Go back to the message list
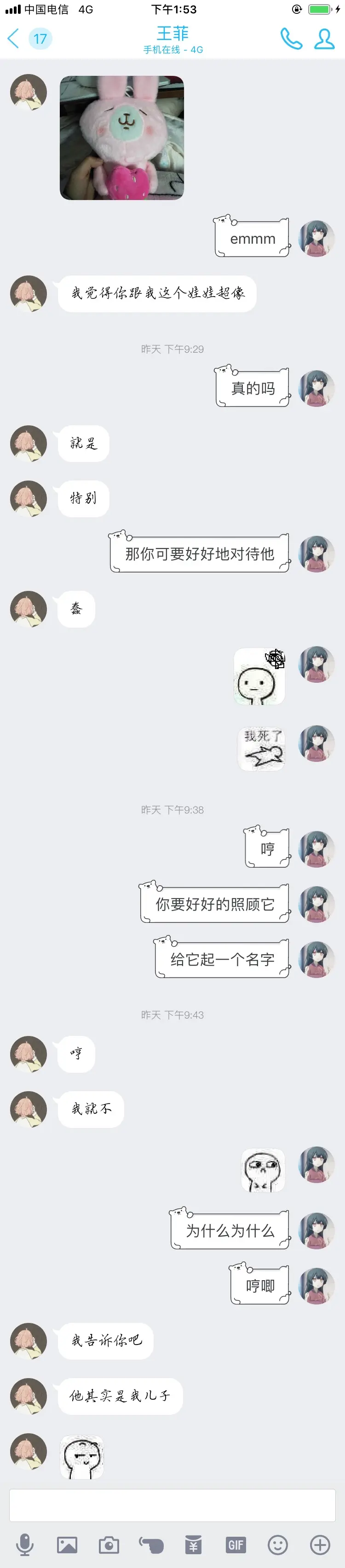The height and width of the screenshot is (1568, 345). [13, 39]
